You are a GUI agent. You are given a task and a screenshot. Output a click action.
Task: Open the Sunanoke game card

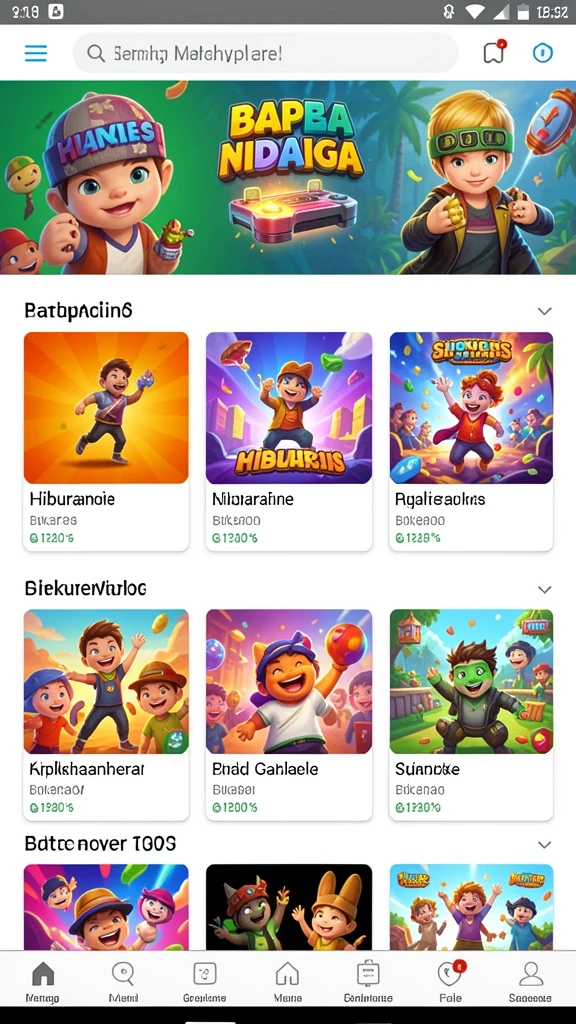[471, 714]
